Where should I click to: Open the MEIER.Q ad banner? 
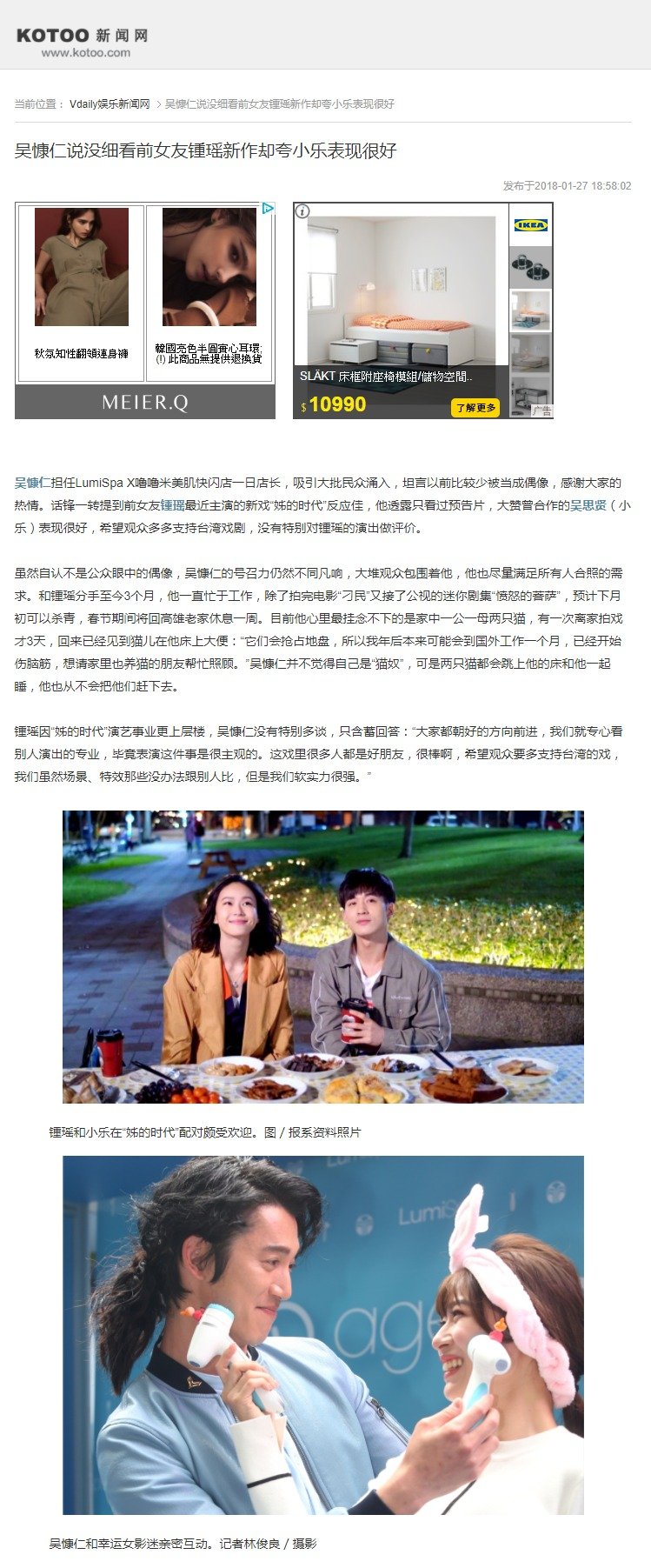click(x=144, y=403)
